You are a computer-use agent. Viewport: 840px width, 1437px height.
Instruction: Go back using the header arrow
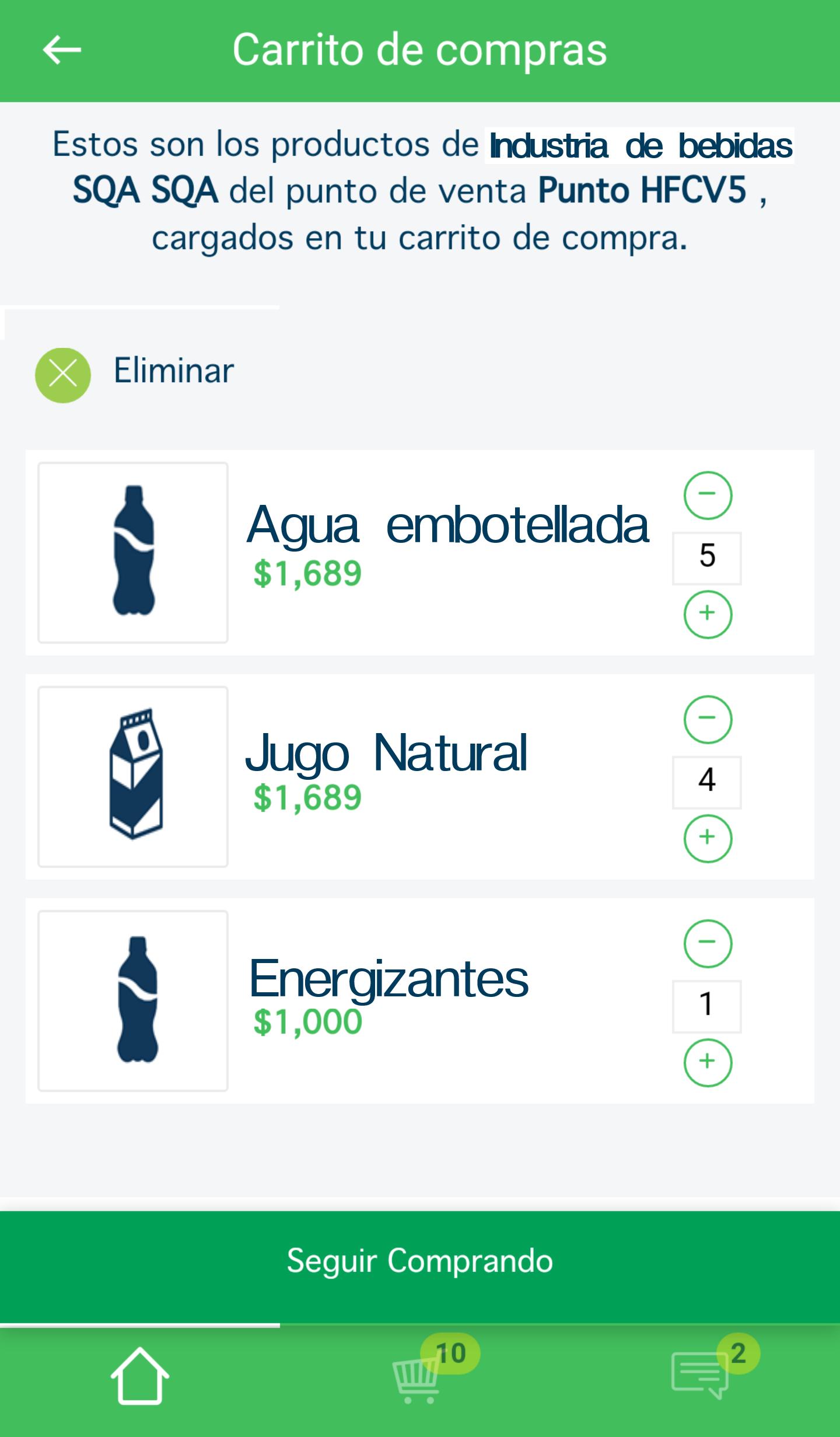point(62,50)
